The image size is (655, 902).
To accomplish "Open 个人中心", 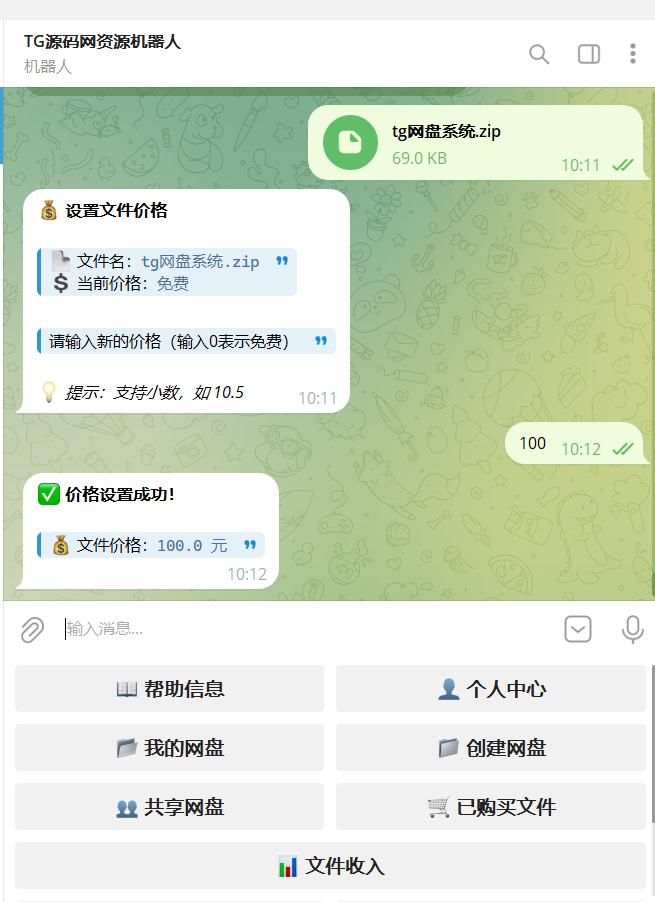I will 490,689.
